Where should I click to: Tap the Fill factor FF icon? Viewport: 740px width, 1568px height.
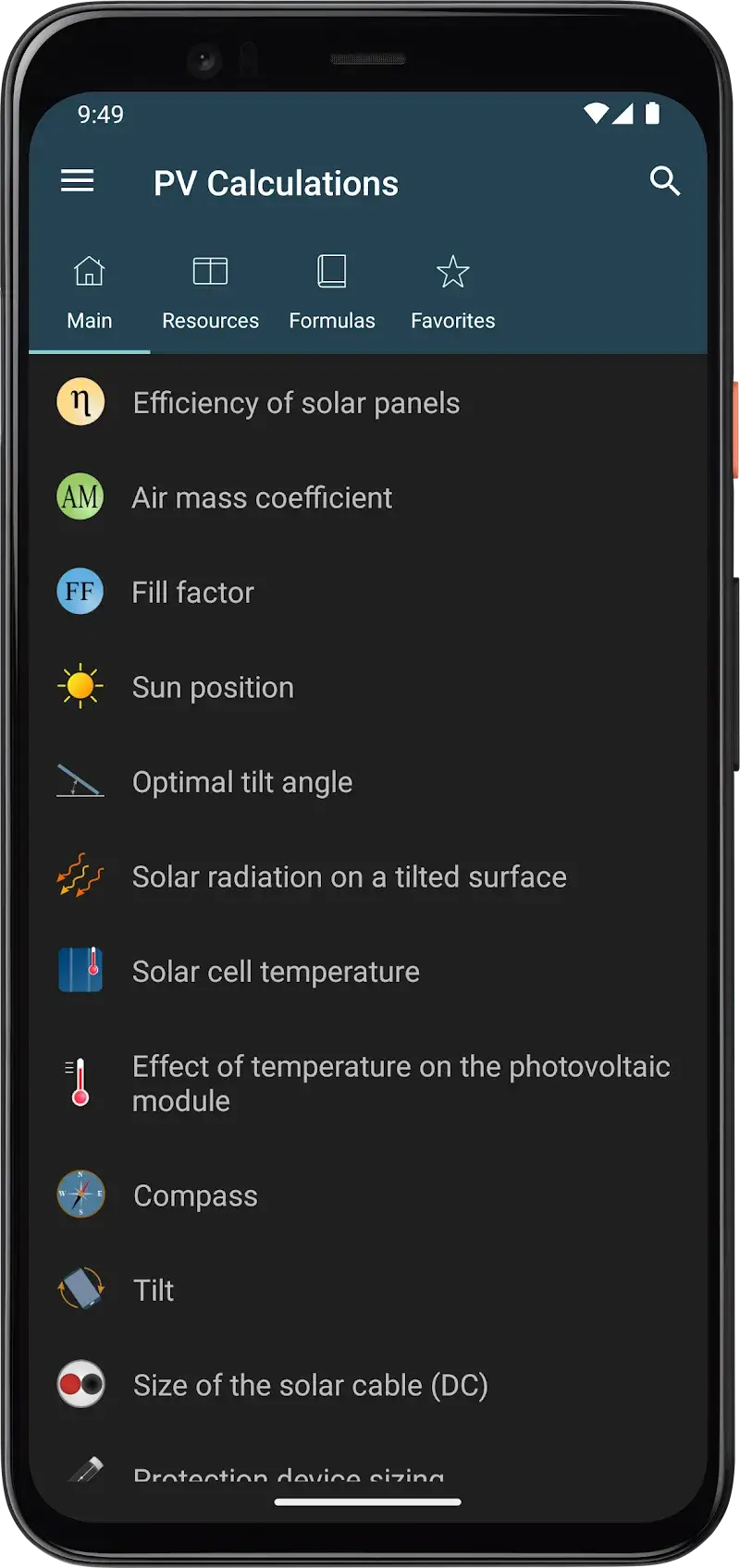pyautogui.click(x=80, y=591)
